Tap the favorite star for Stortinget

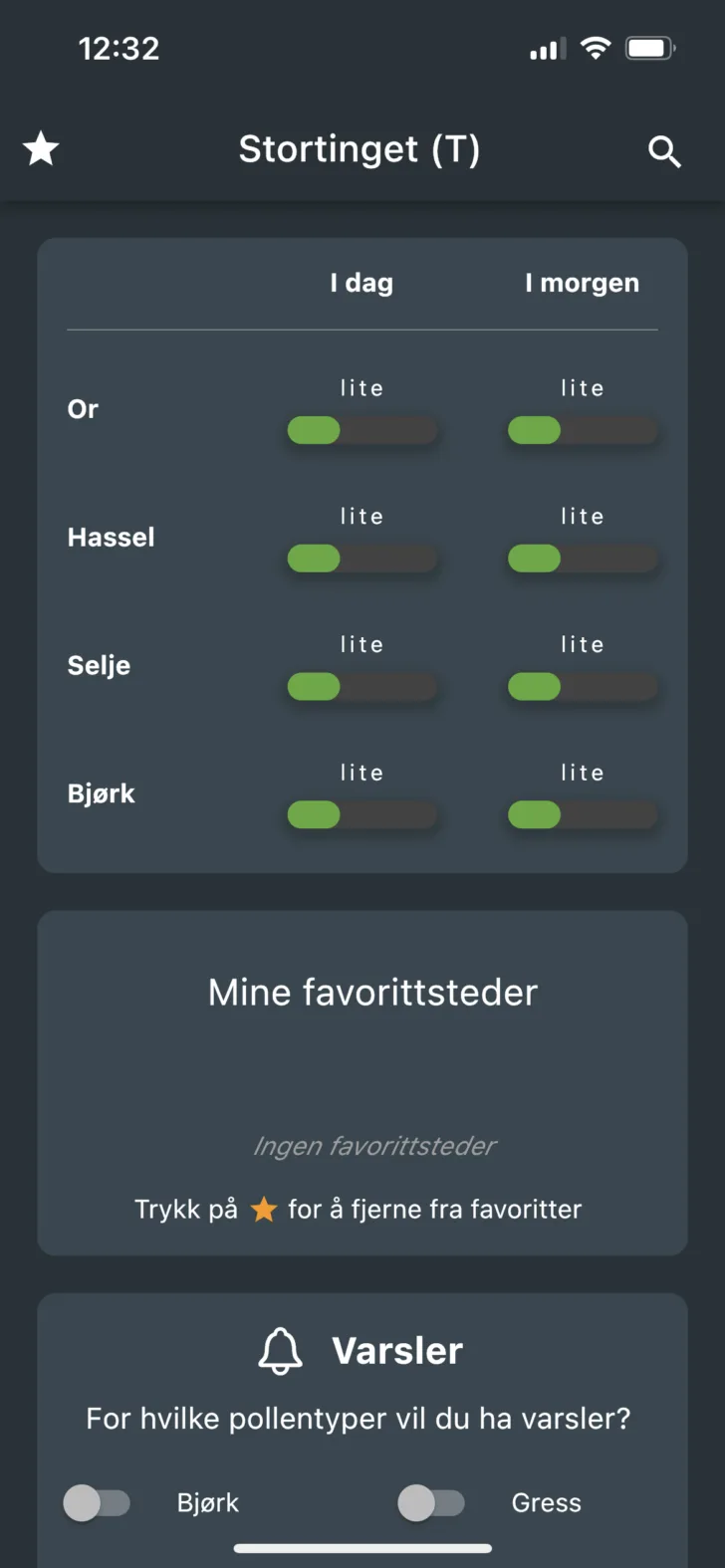(41, 149)
